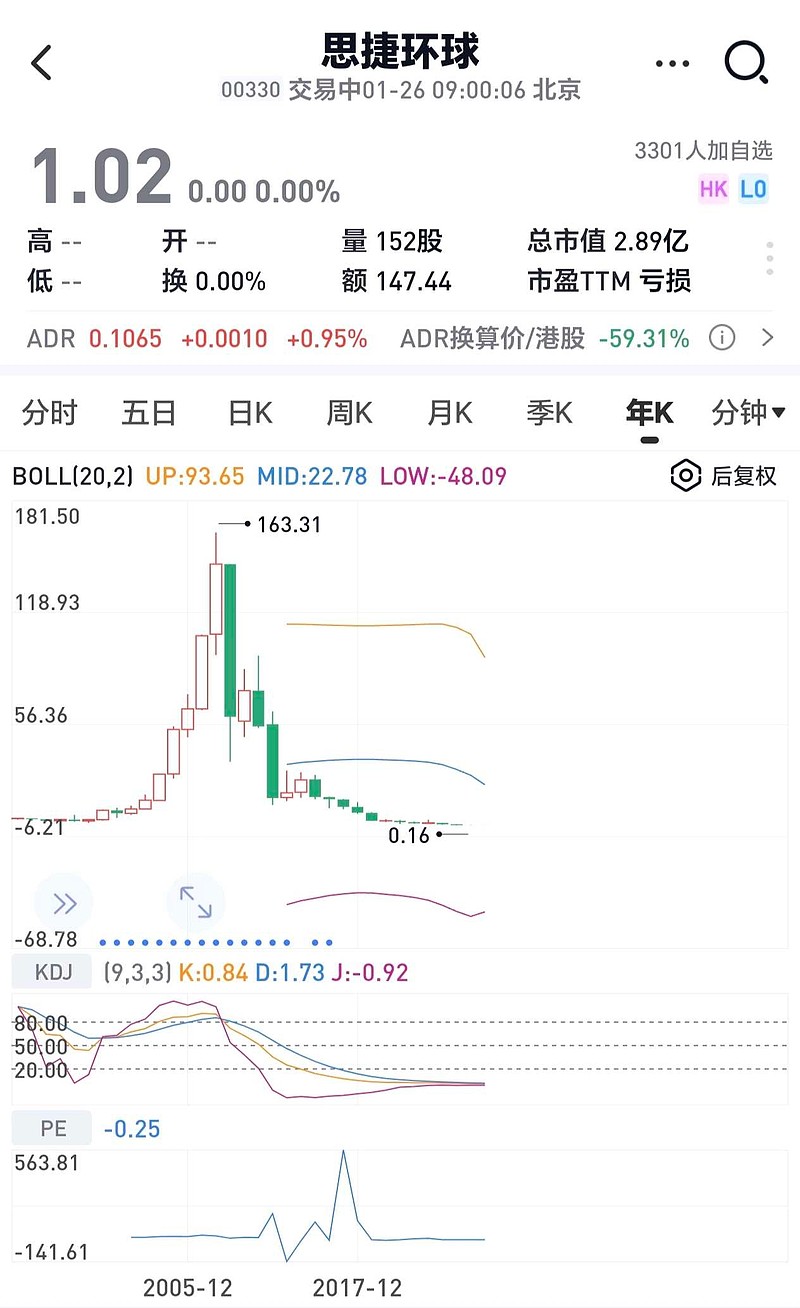Tap the info circle beside ADR换算价/港股

click(x=722, y=339)
